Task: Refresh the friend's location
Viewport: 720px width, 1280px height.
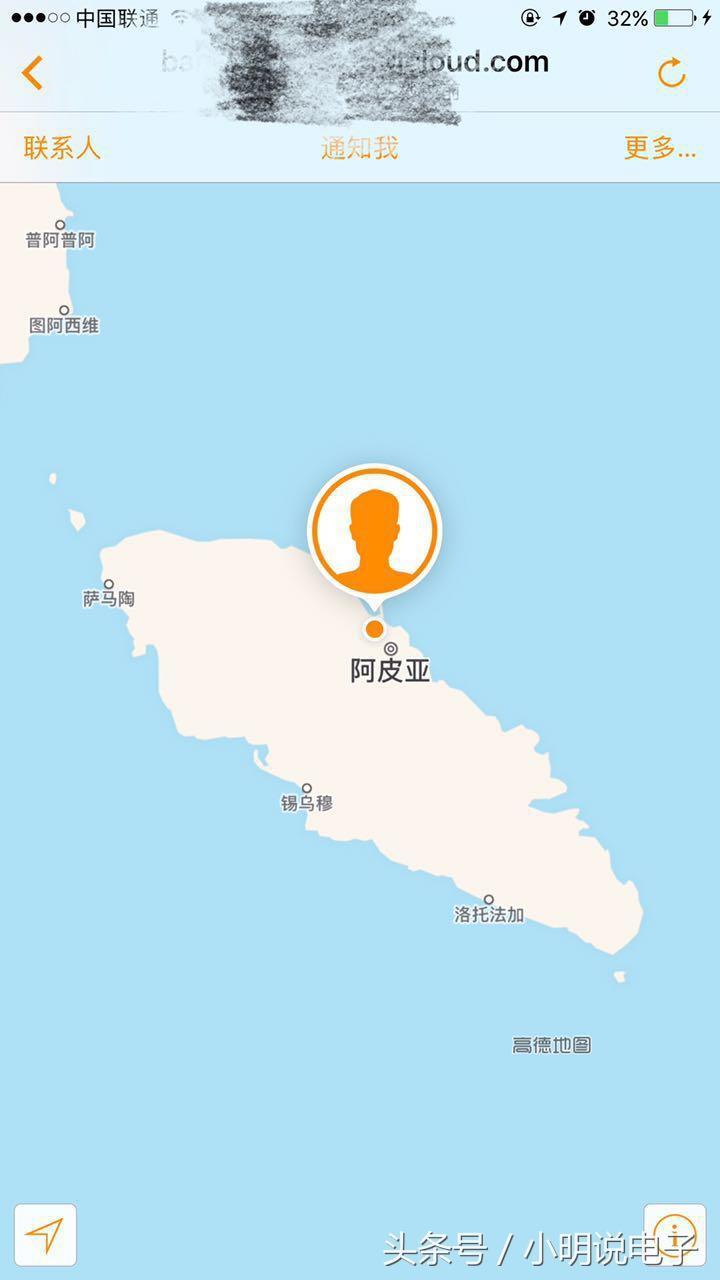Action: [x=671, y=73]
